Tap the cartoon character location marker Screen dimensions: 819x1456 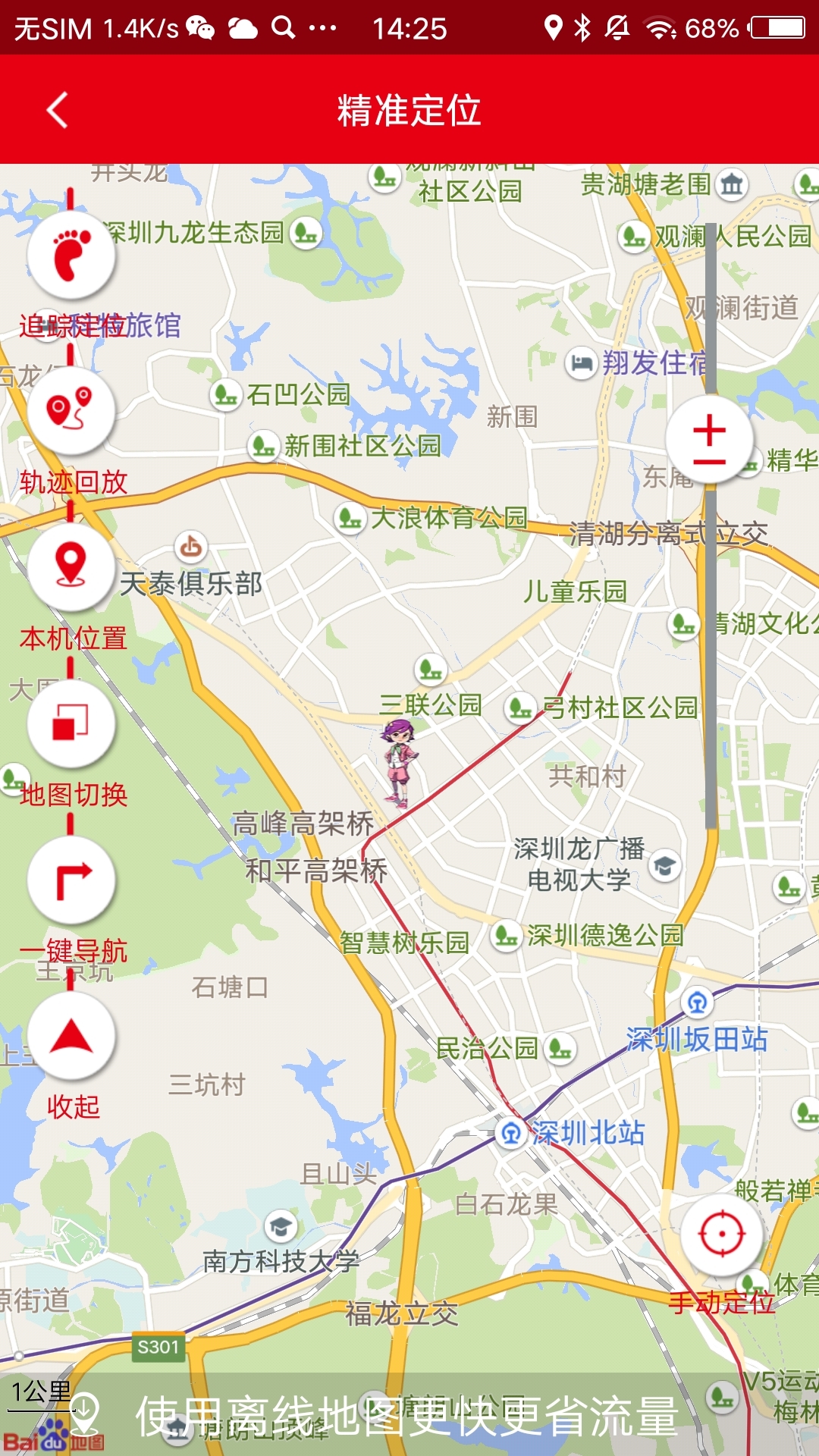[399, 762]
